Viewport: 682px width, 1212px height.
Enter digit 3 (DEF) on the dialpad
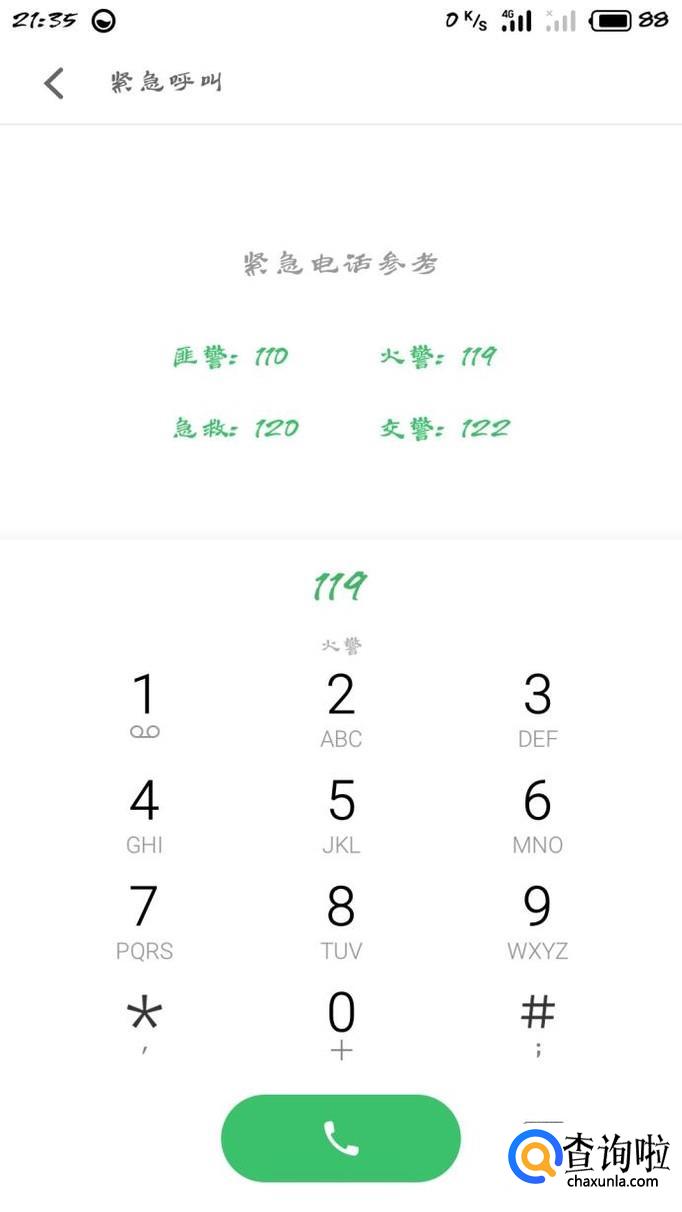click(x=537, y=710)
